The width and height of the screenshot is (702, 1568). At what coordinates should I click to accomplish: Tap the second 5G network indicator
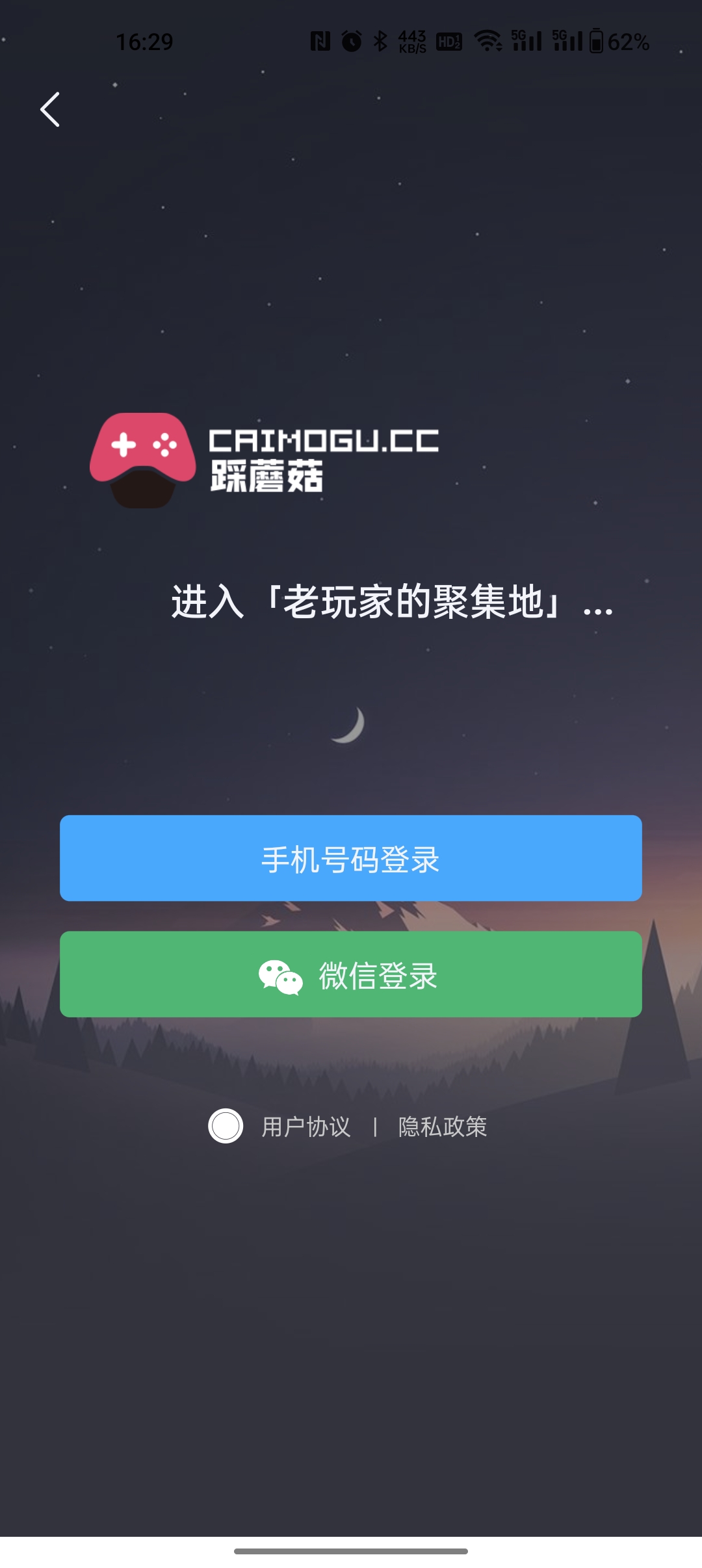(x=569, y=40)
